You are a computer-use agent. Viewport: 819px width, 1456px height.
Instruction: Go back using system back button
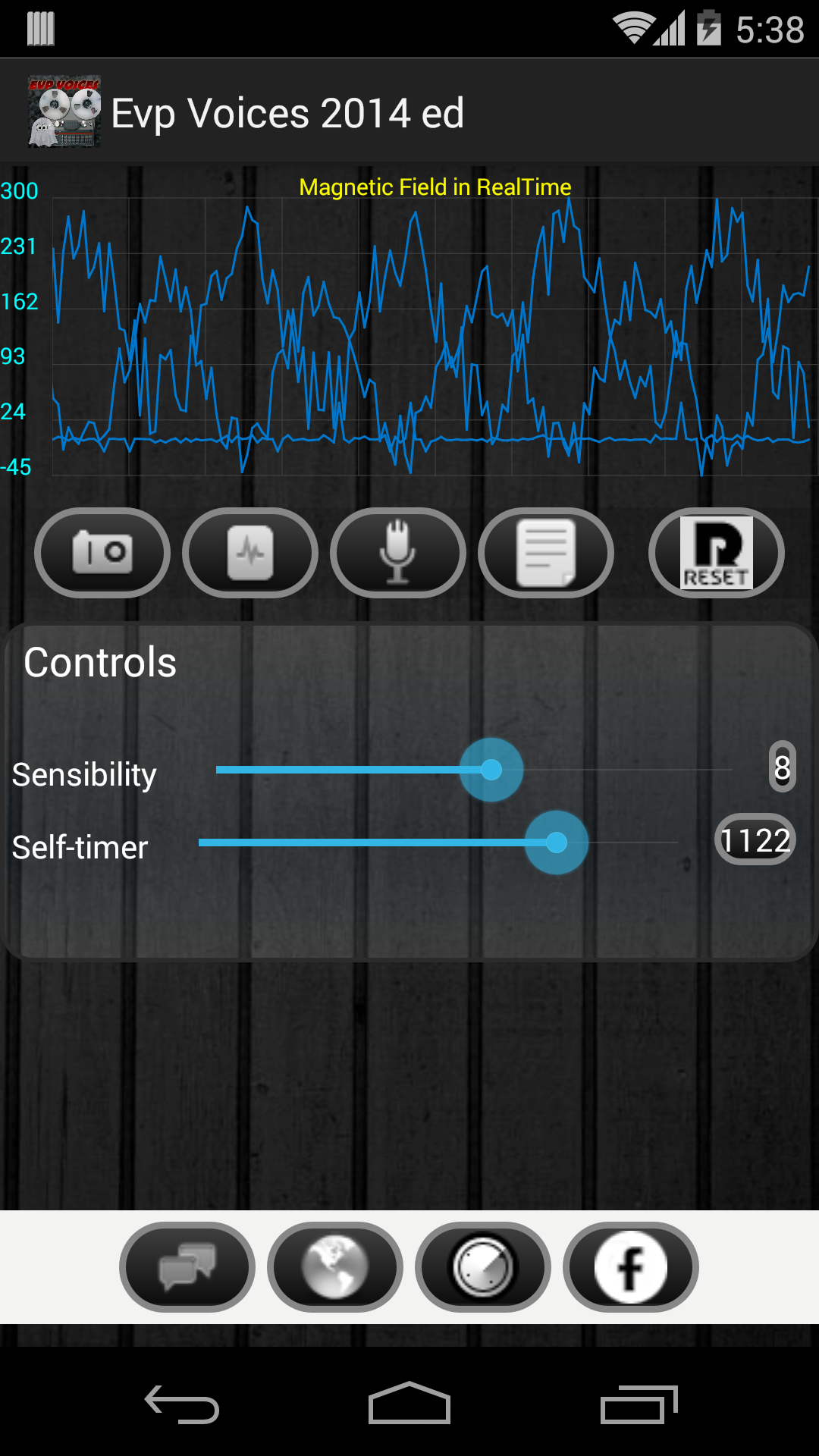182,1404
